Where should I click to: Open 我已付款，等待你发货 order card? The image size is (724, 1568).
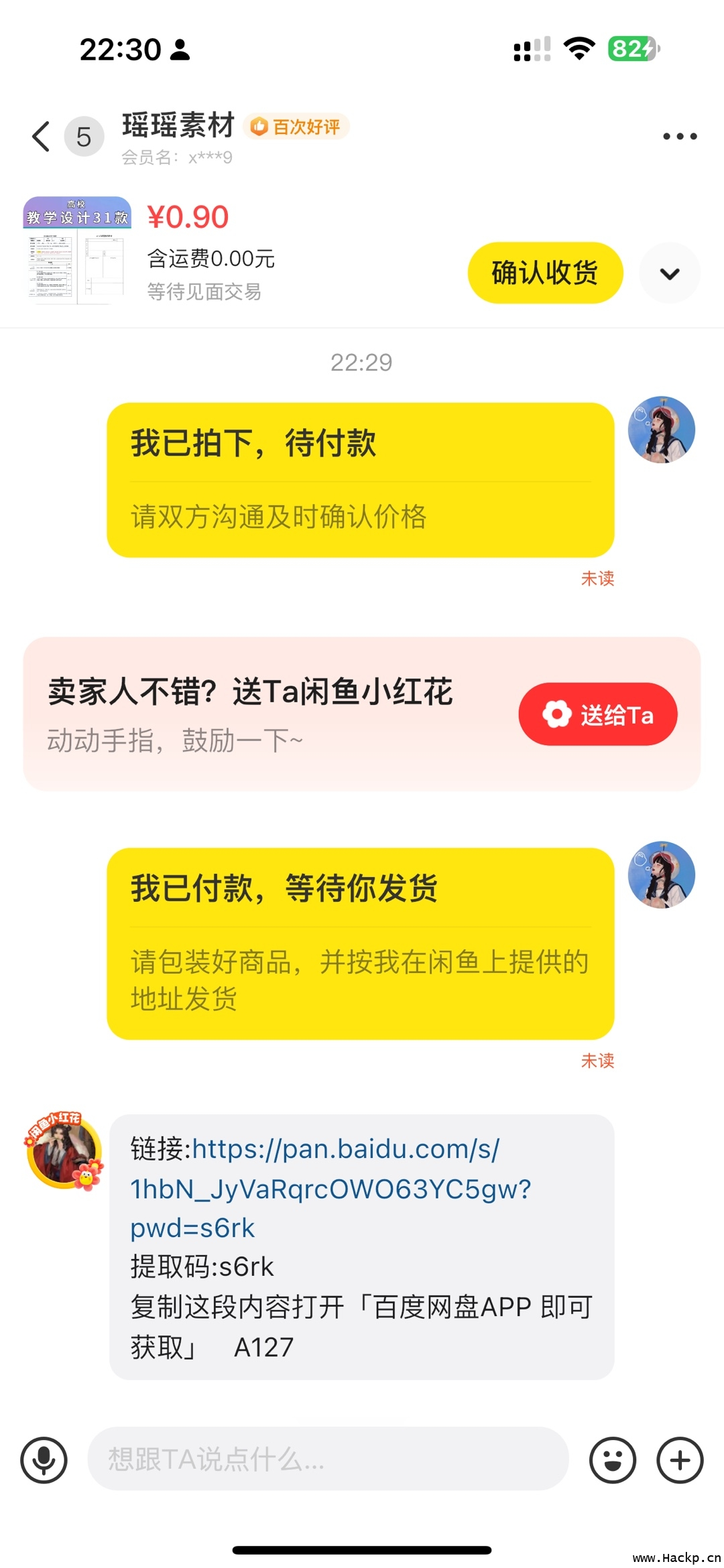pos(360,943)
